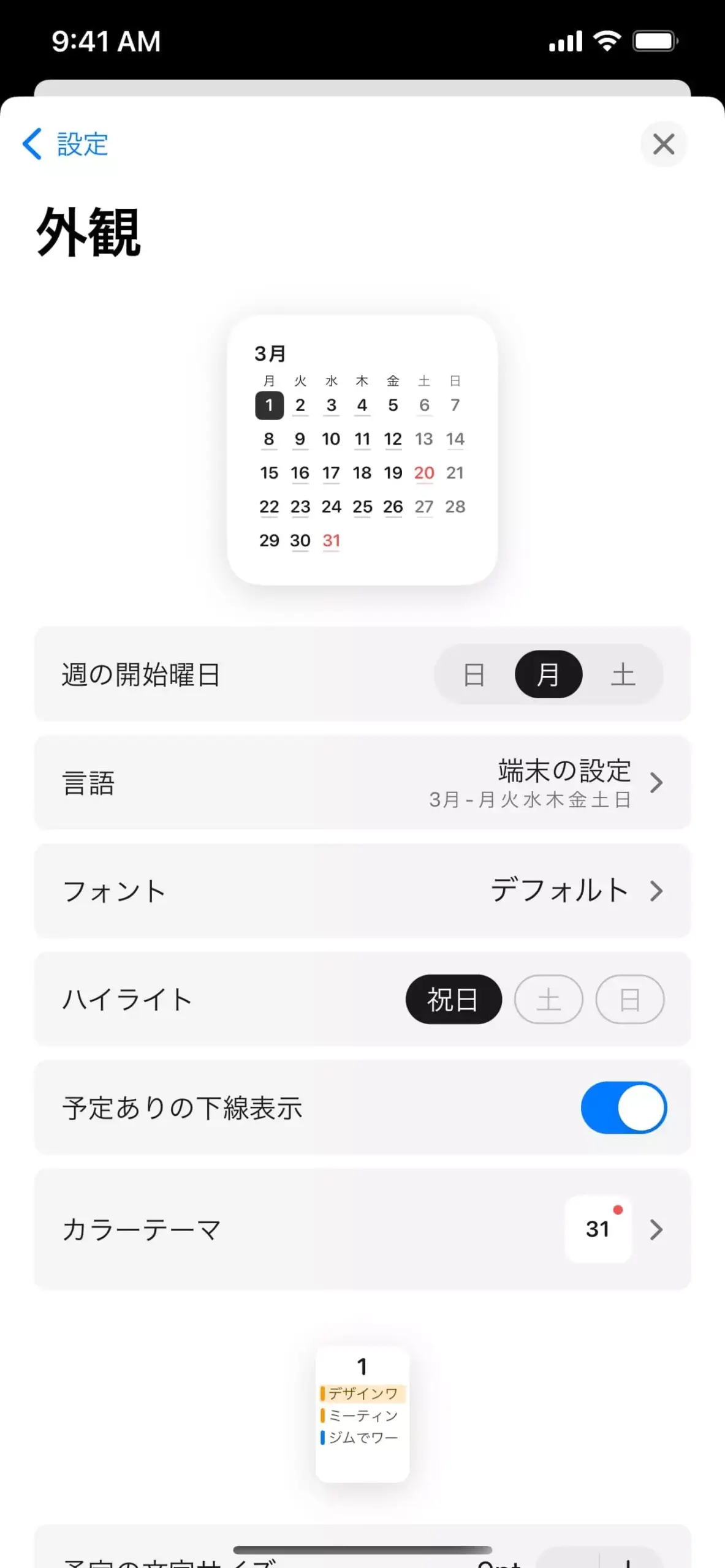This screenshot has height=1568, width=725.
Task: Toggle the 祝日 highlight chip
Action: (x=453, y=1000)
